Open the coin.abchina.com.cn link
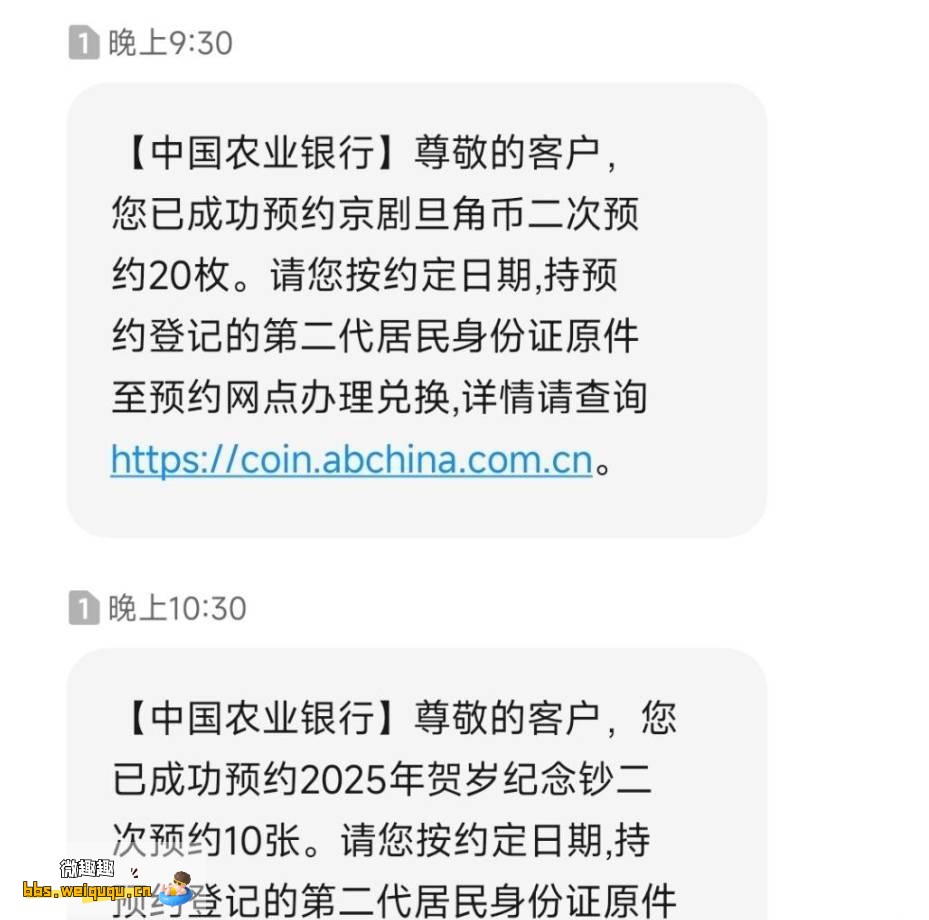929x920 pixels. [351, 460]
